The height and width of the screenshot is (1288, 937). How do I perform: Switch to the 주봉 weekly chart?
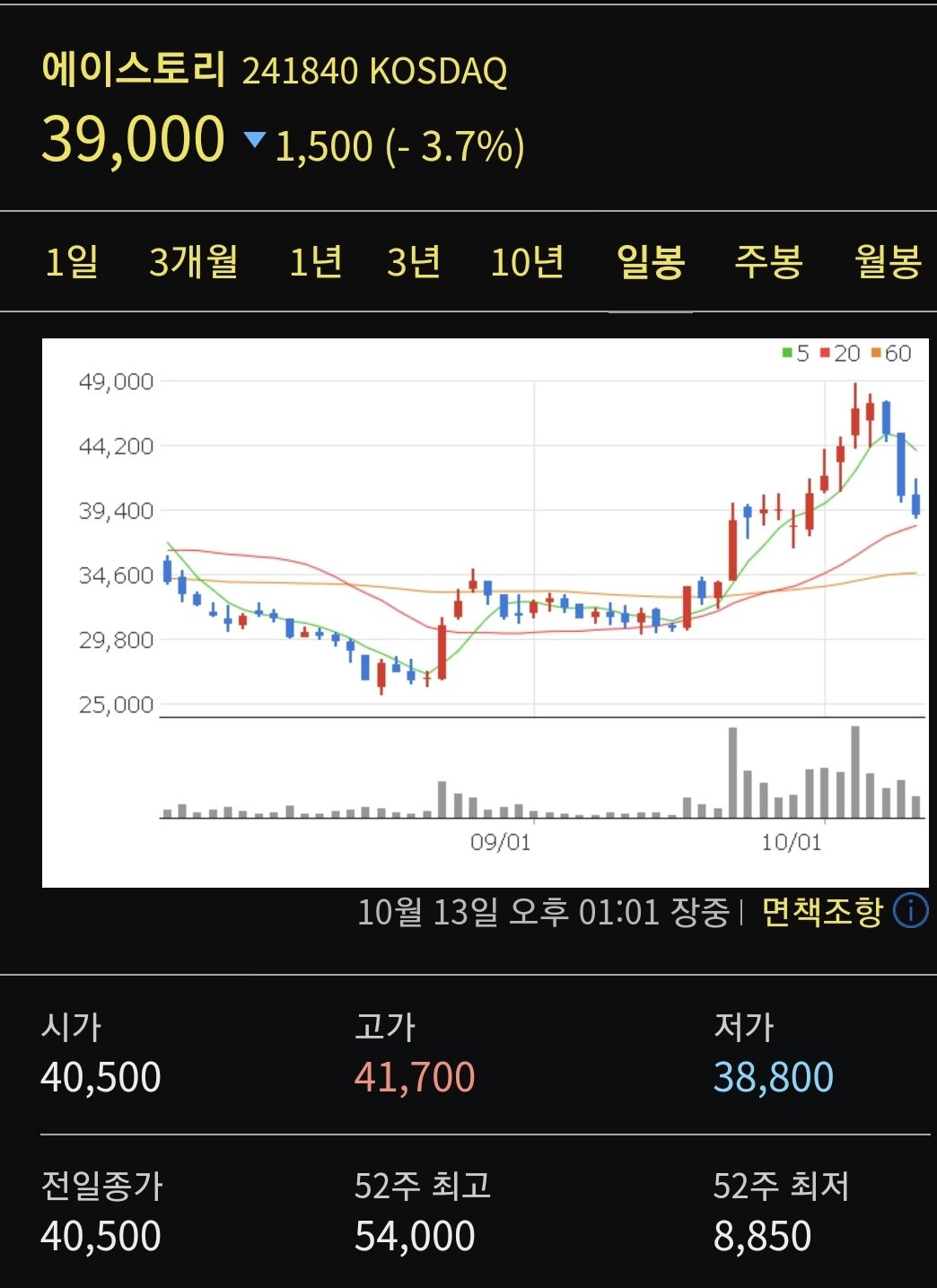(x=765, y=261)
